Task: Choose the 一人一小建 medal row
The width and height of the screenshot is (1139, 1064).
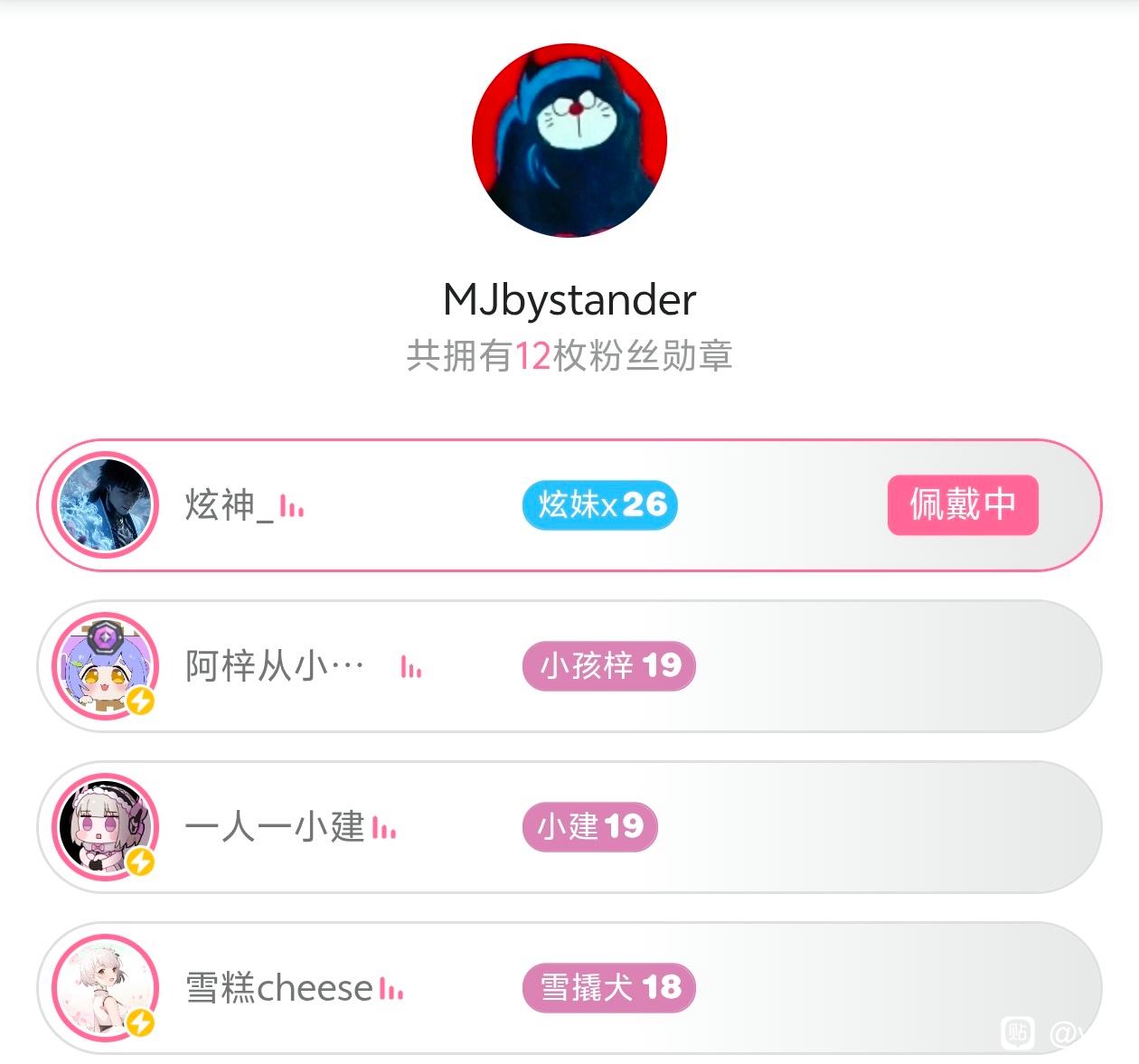Action: tap(569, 827)
